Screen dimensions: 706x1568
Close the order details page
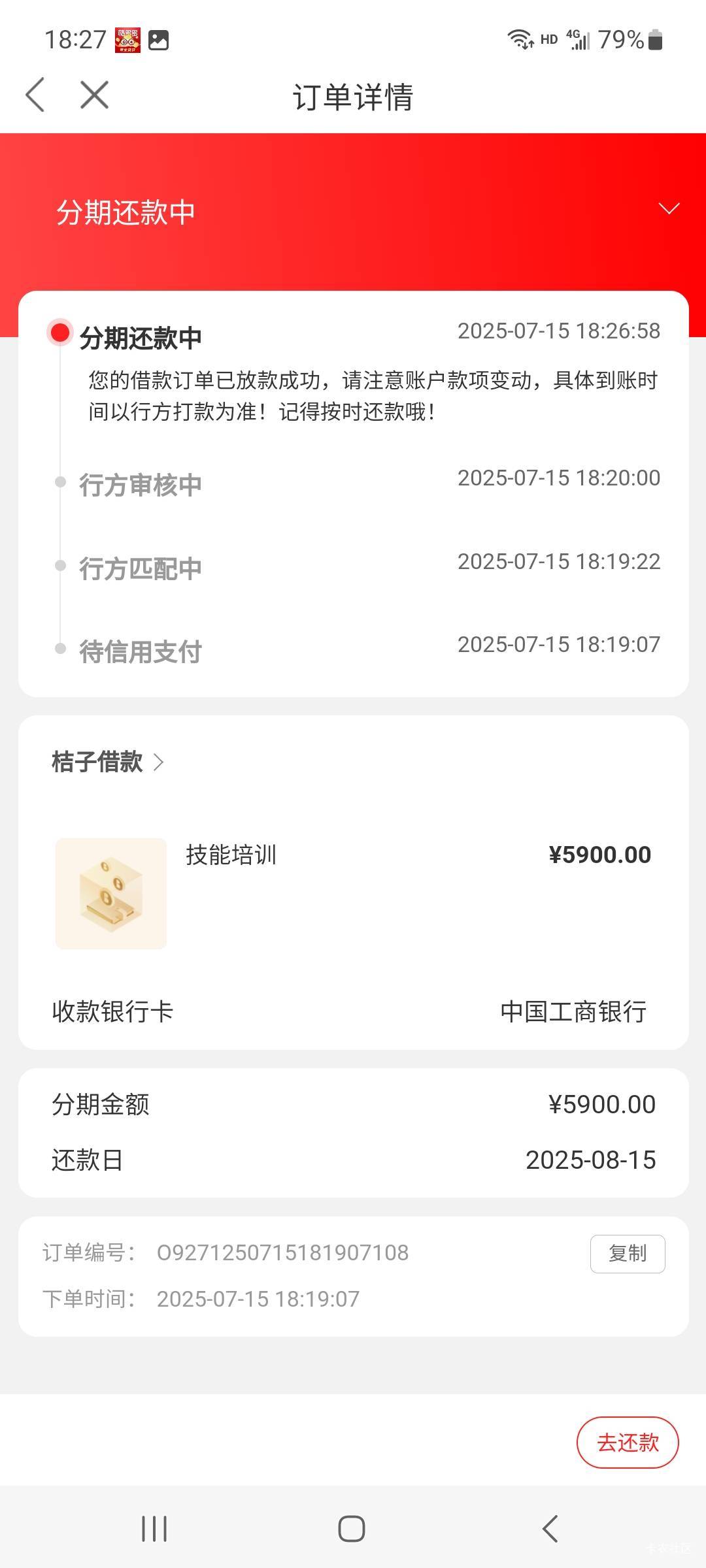(95, 95)
